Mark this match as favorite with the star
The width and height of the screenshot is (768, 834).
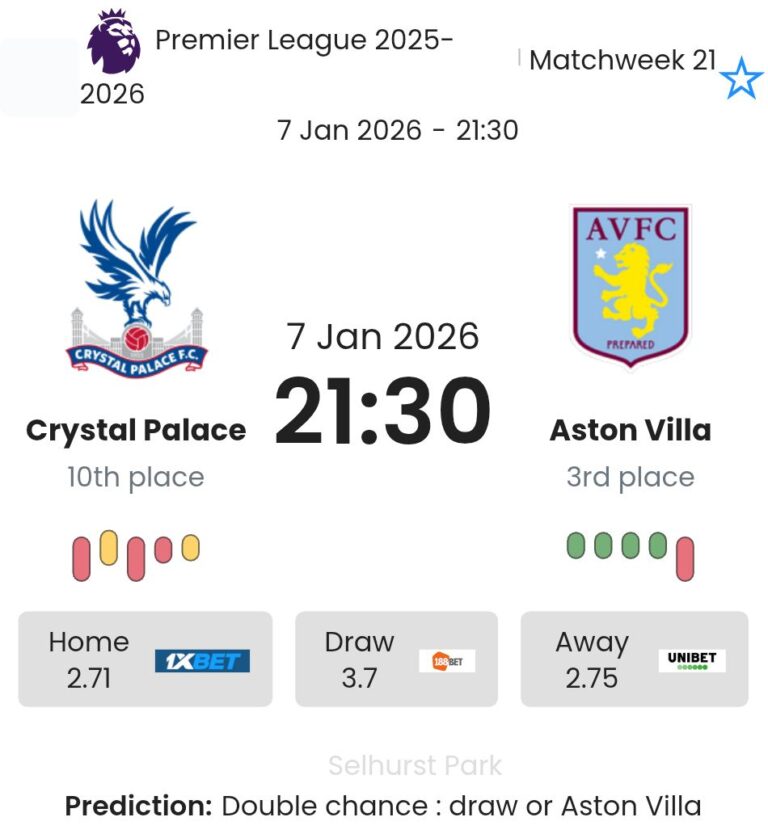click(741, 79)
